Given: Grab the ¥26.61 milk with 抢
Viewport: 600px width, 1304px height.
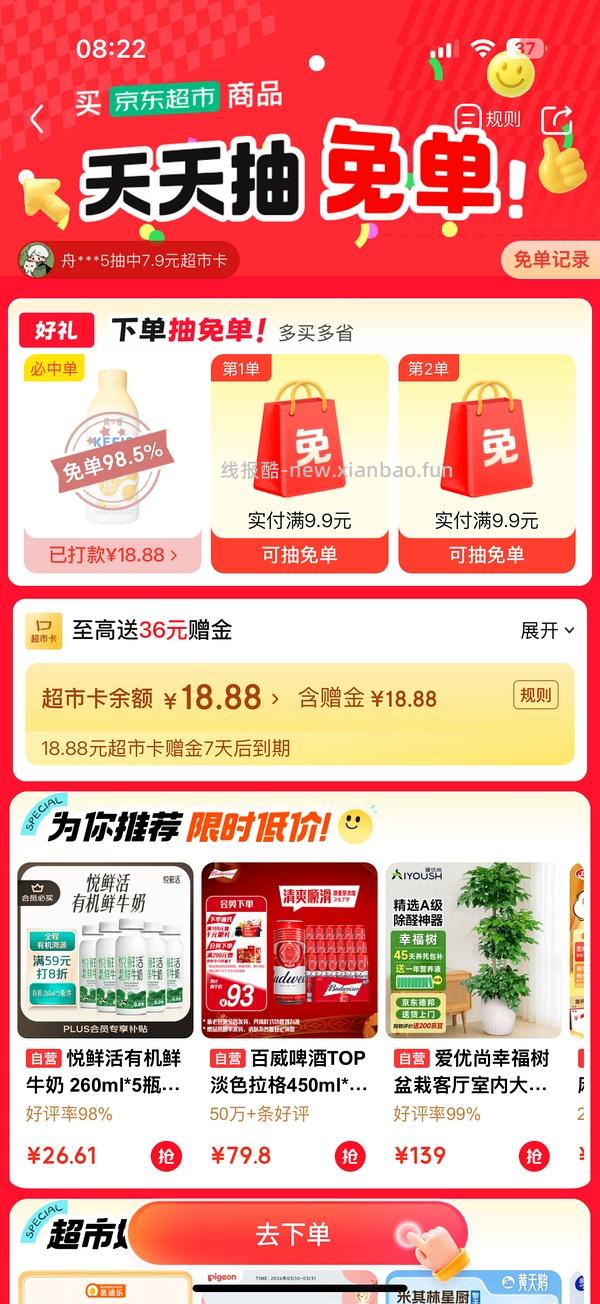Looking at the screenshot, I should [x=167, y=1156].
